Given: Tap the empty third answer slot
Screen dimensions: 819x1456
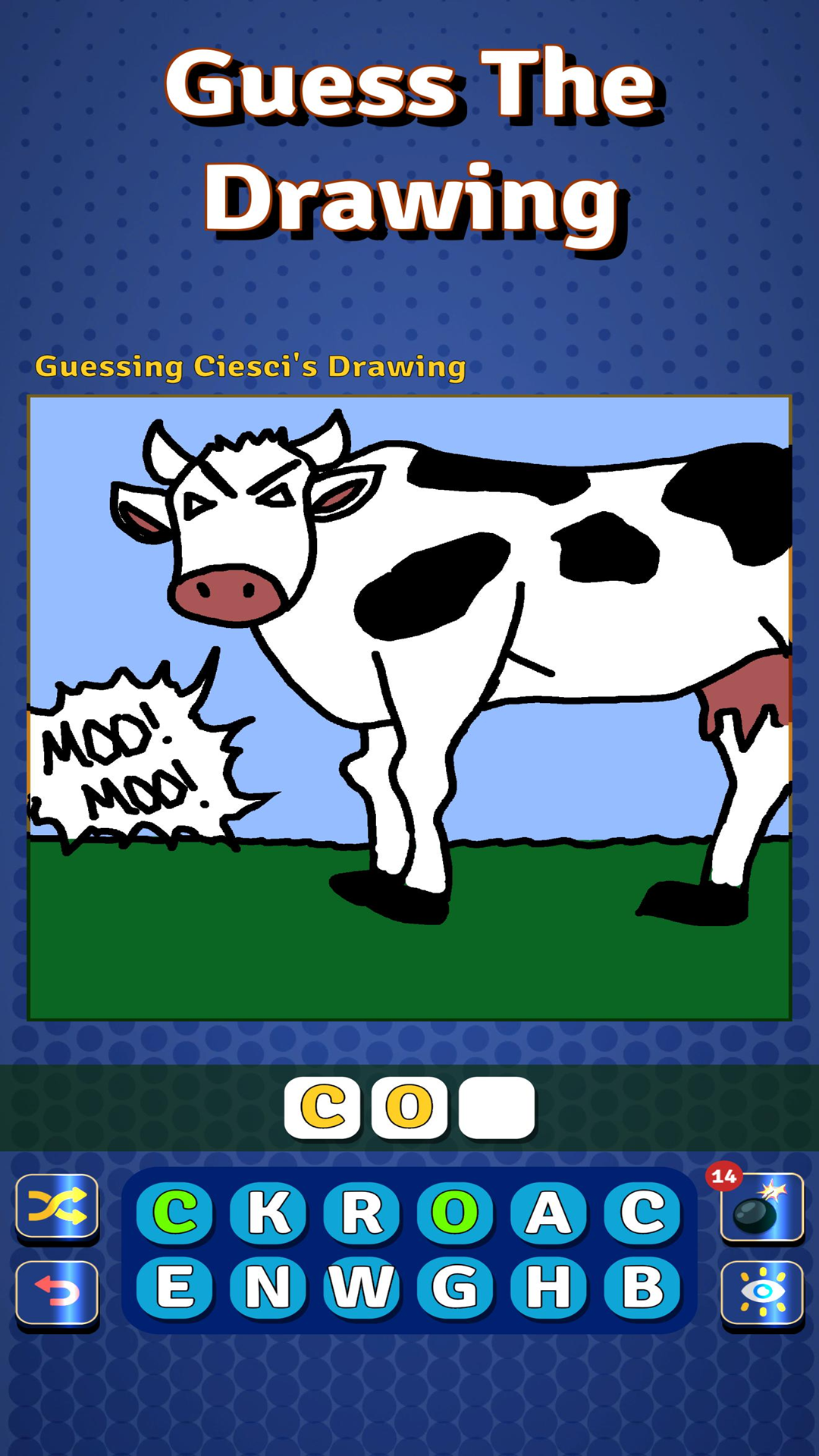Looking at the screenshot, I should 497,1107.
